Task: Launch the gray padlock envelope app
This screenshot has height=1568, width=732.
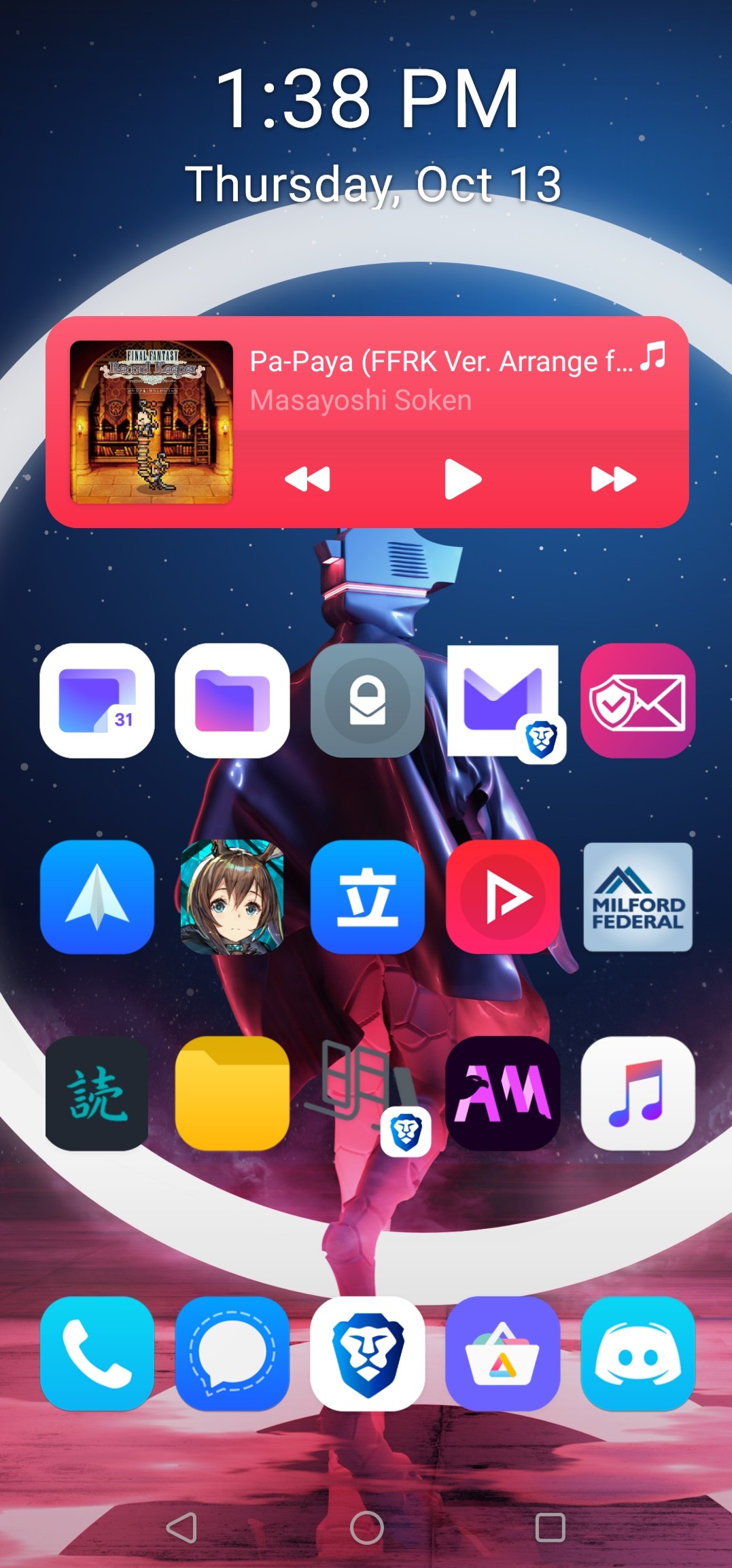Action: pos(368,701)
